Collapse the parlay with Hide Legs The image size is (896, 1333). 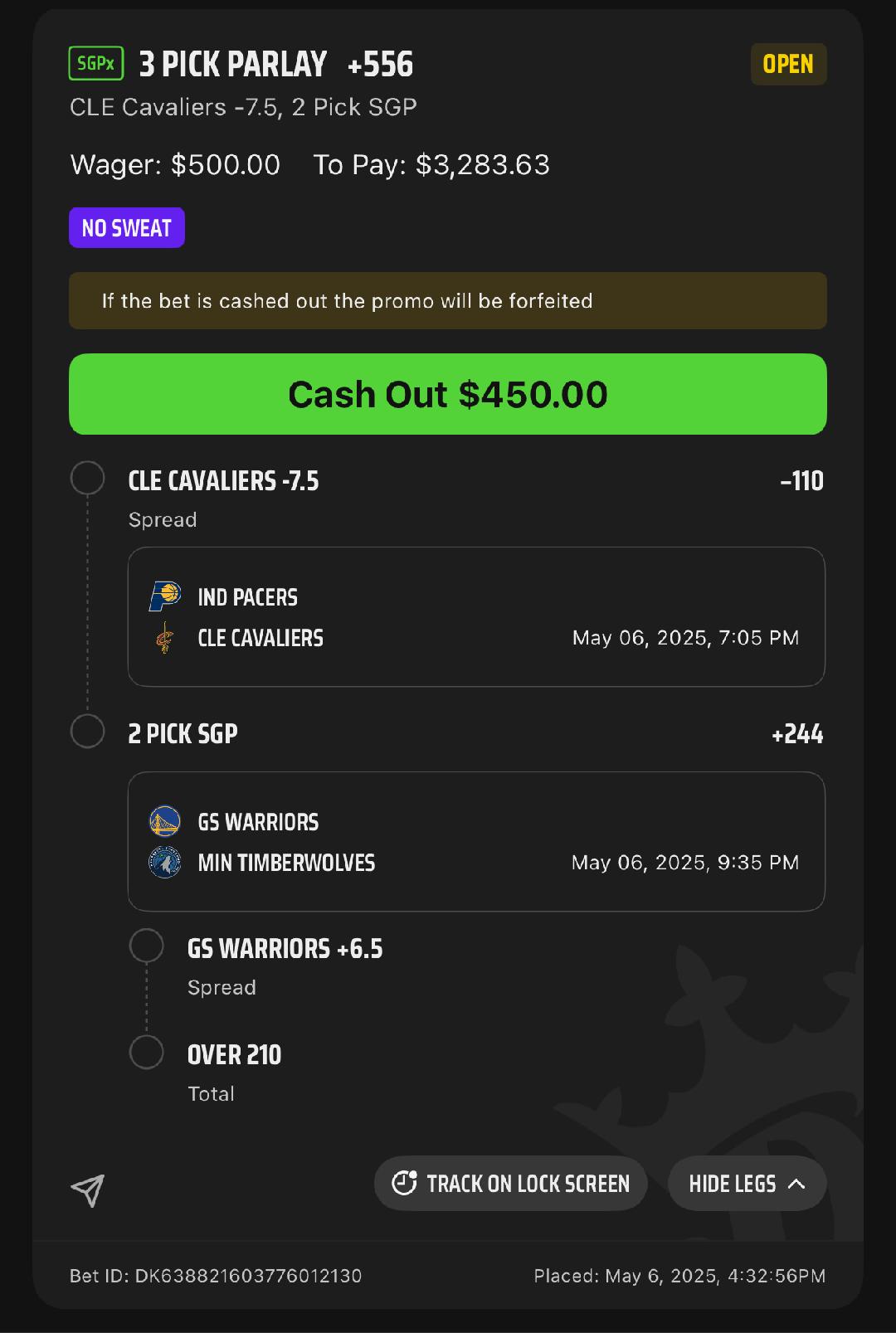[x=747, y=1183]
